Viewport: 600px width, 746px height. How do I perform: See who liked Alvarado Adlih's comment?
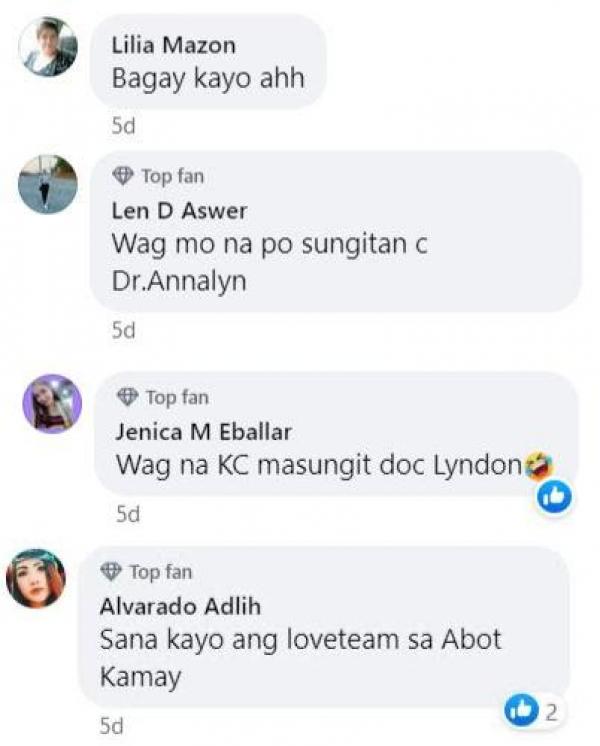pyautogui.click(x=531, y=711)
